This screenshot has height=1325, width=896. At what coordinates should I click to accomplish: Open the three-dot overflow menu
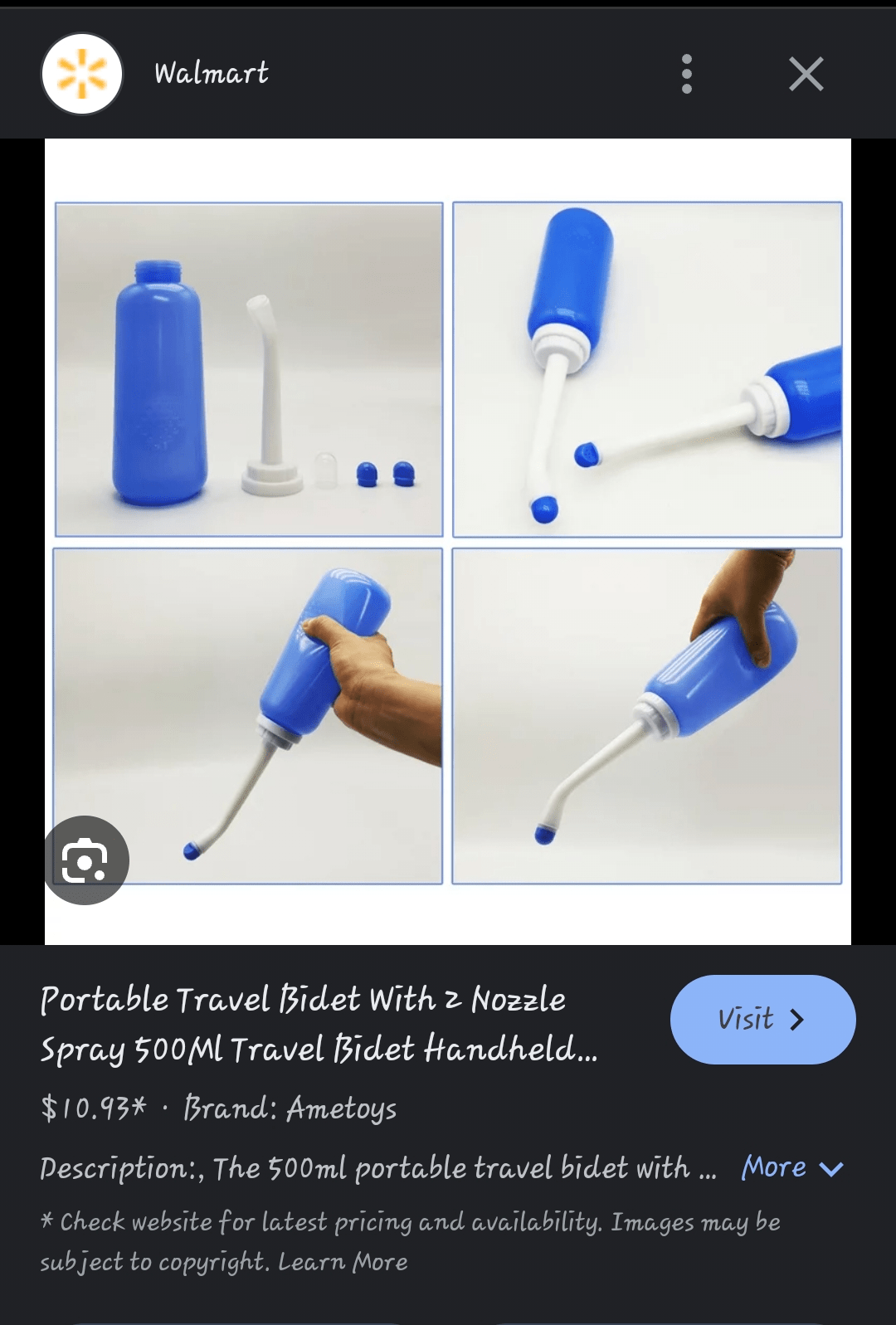tap(686, 75)
